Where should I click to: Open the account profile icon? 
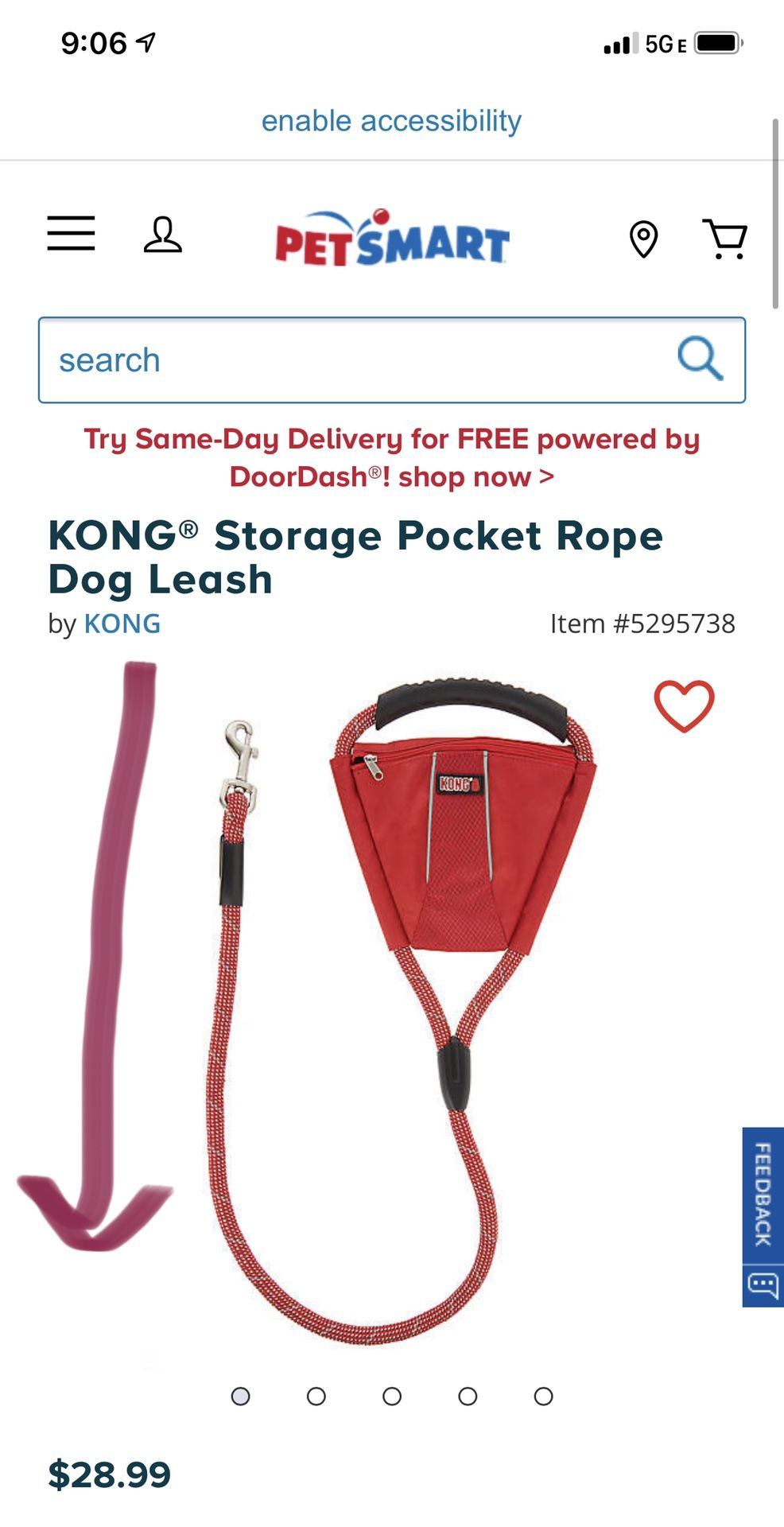(x=163, y=235)
